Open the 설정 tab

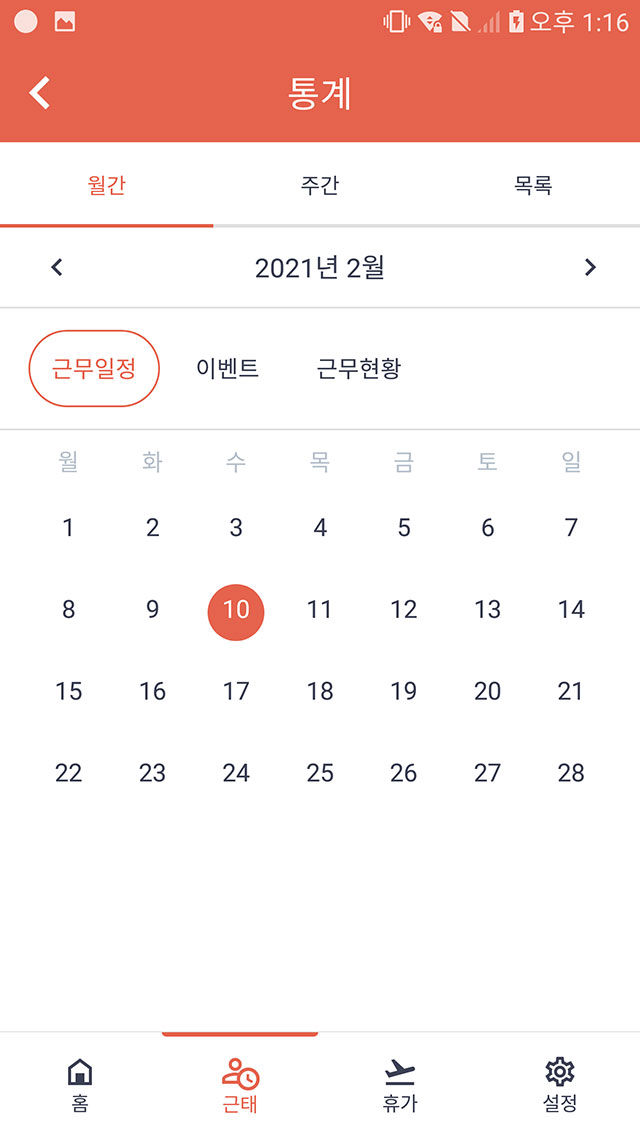click(x=559, y=1085)
